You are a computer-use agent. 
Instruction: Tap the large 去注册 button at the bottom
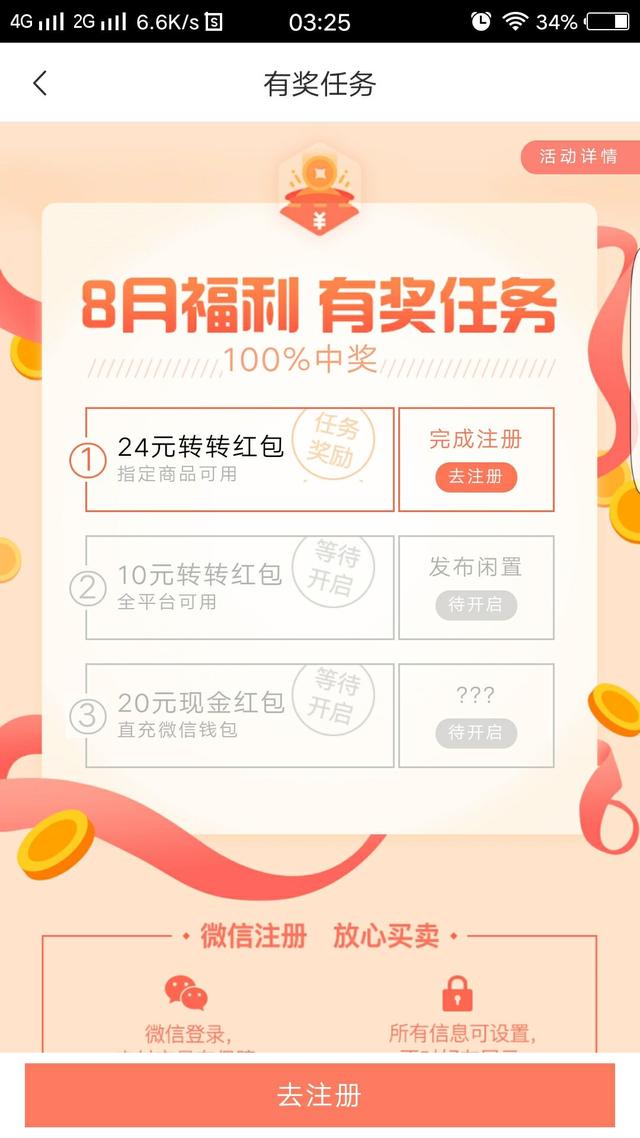pyautogui.click(x=319, y=1094)
